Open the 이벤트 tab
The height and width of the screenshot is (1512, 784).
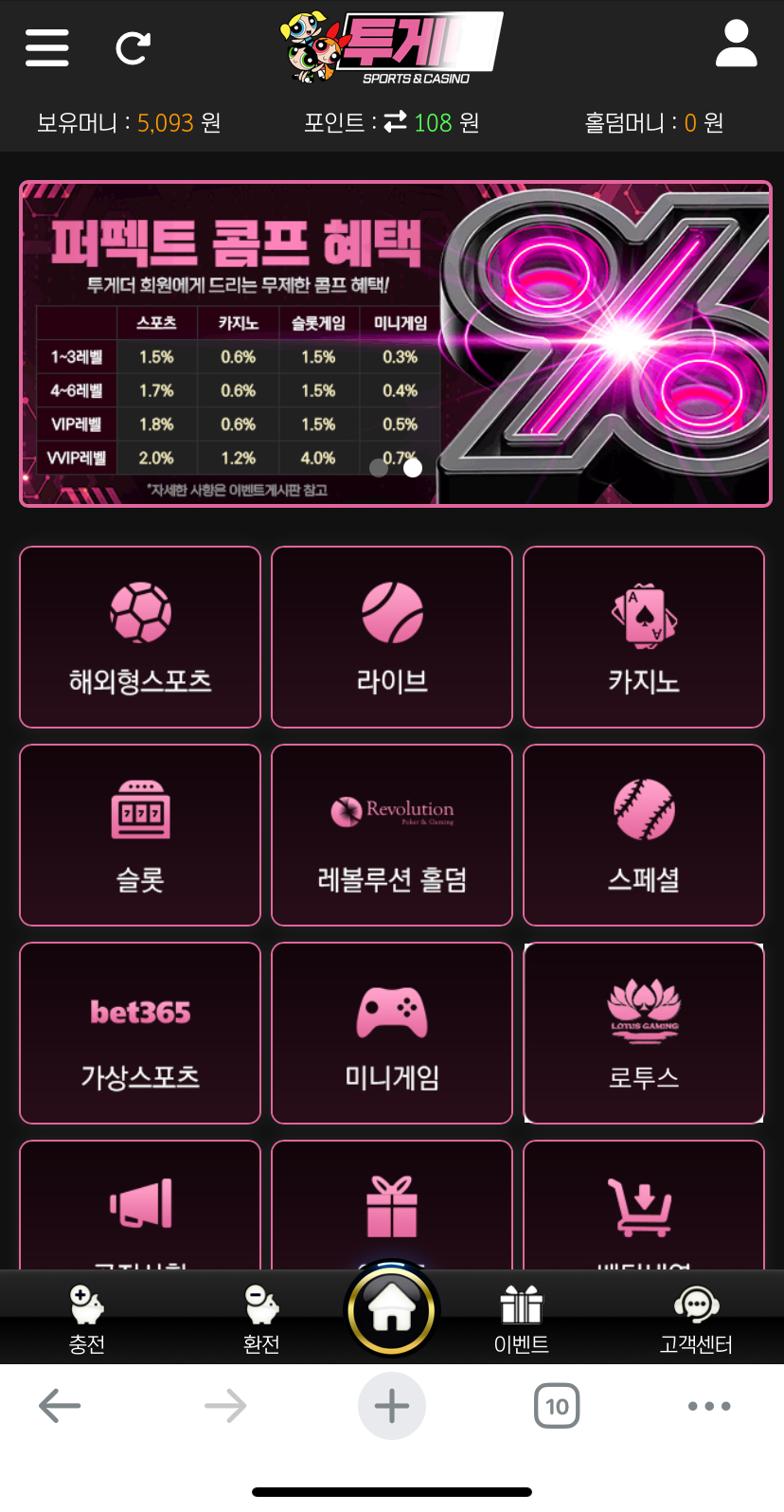coord(521,1319)
